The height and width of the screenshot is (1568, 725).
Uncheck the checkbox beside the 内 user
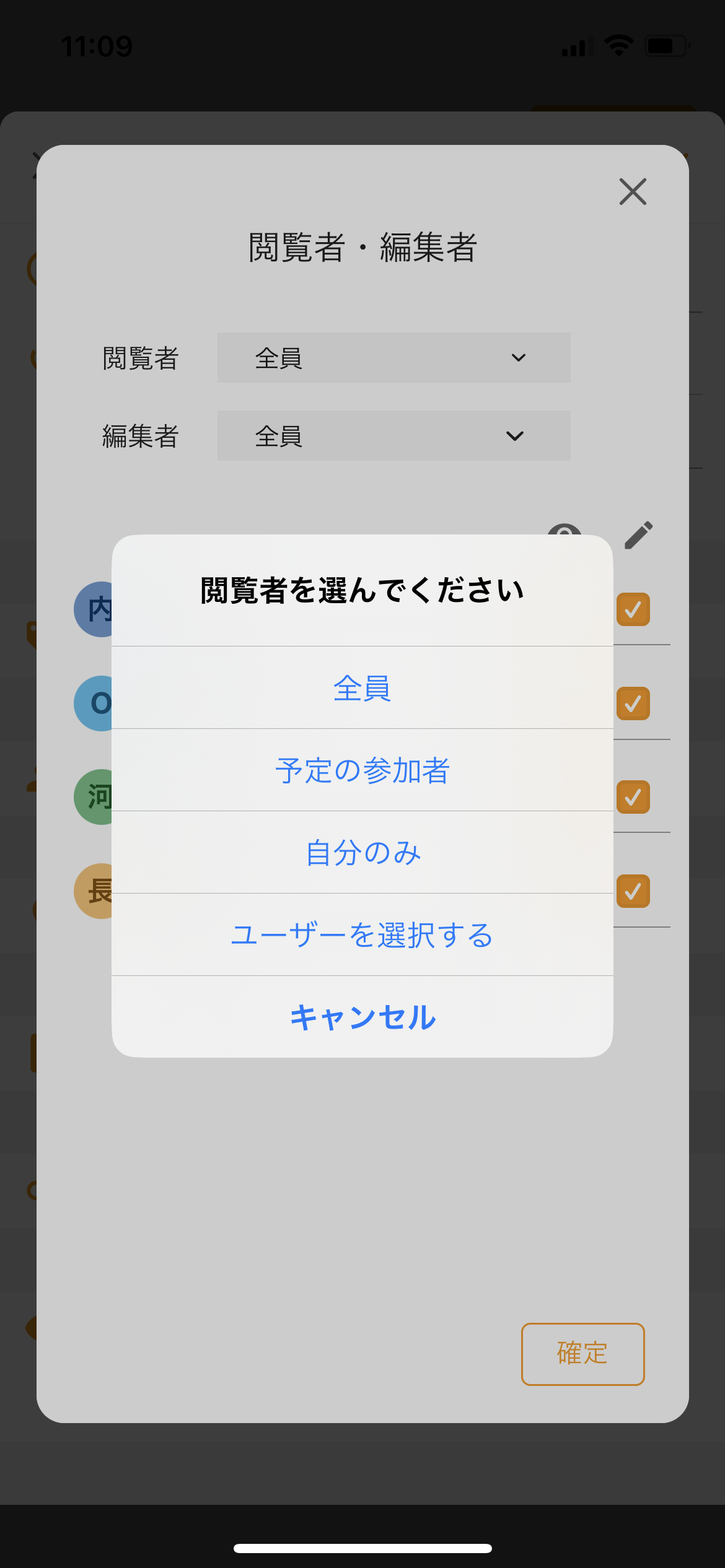pos(634,609)
